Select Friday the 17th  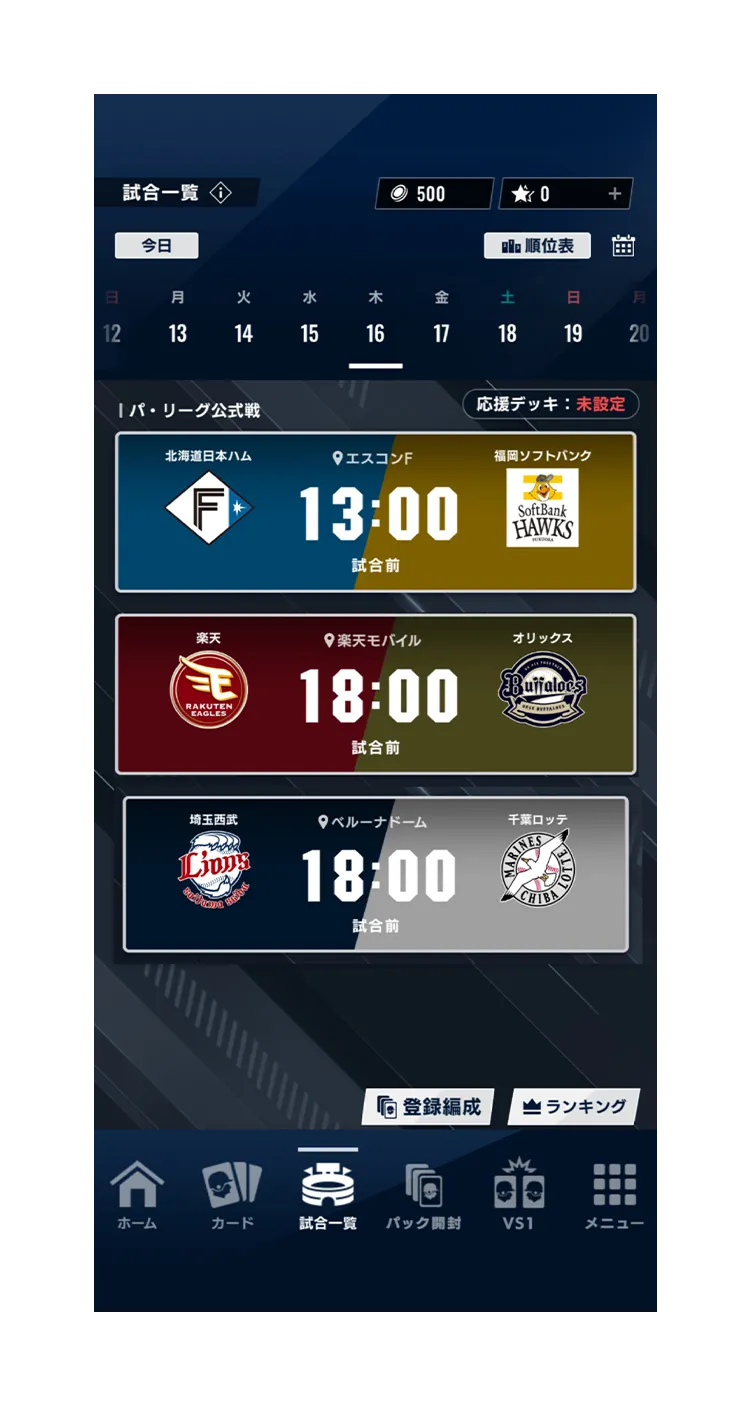[441, 321]
